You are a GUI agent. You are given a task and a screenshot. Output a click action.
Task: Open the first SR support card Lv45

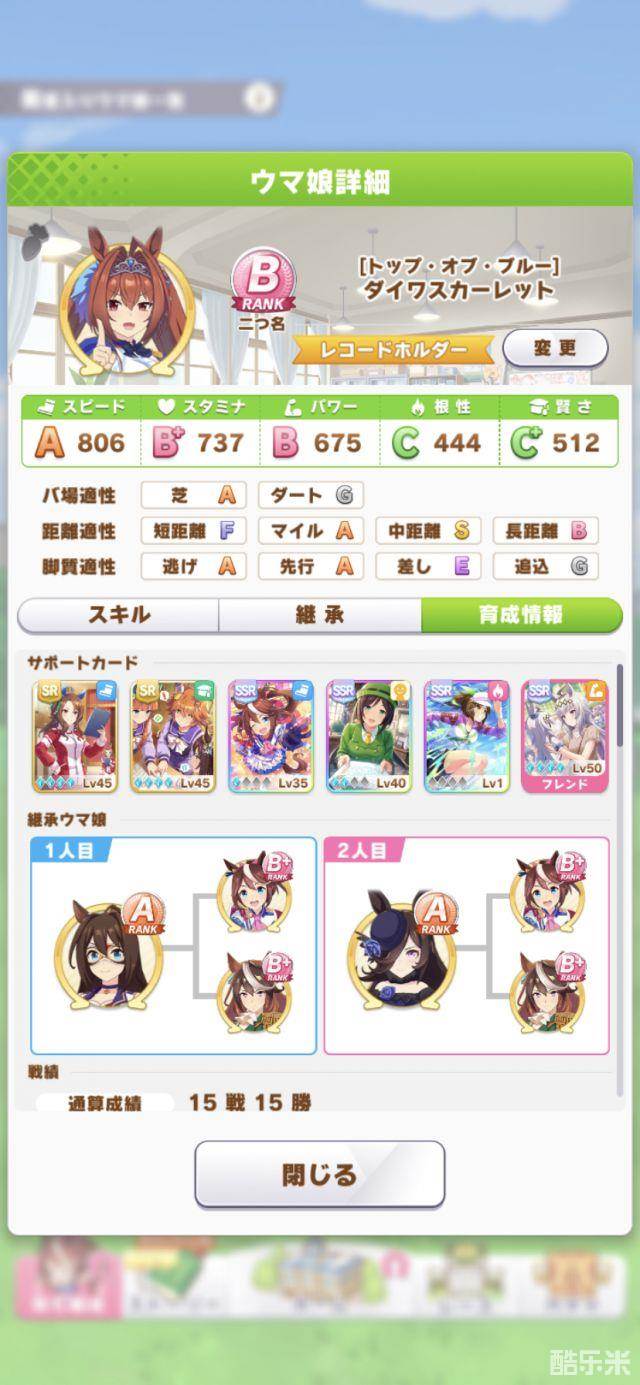pyautogui.click(x=75, y=736)
